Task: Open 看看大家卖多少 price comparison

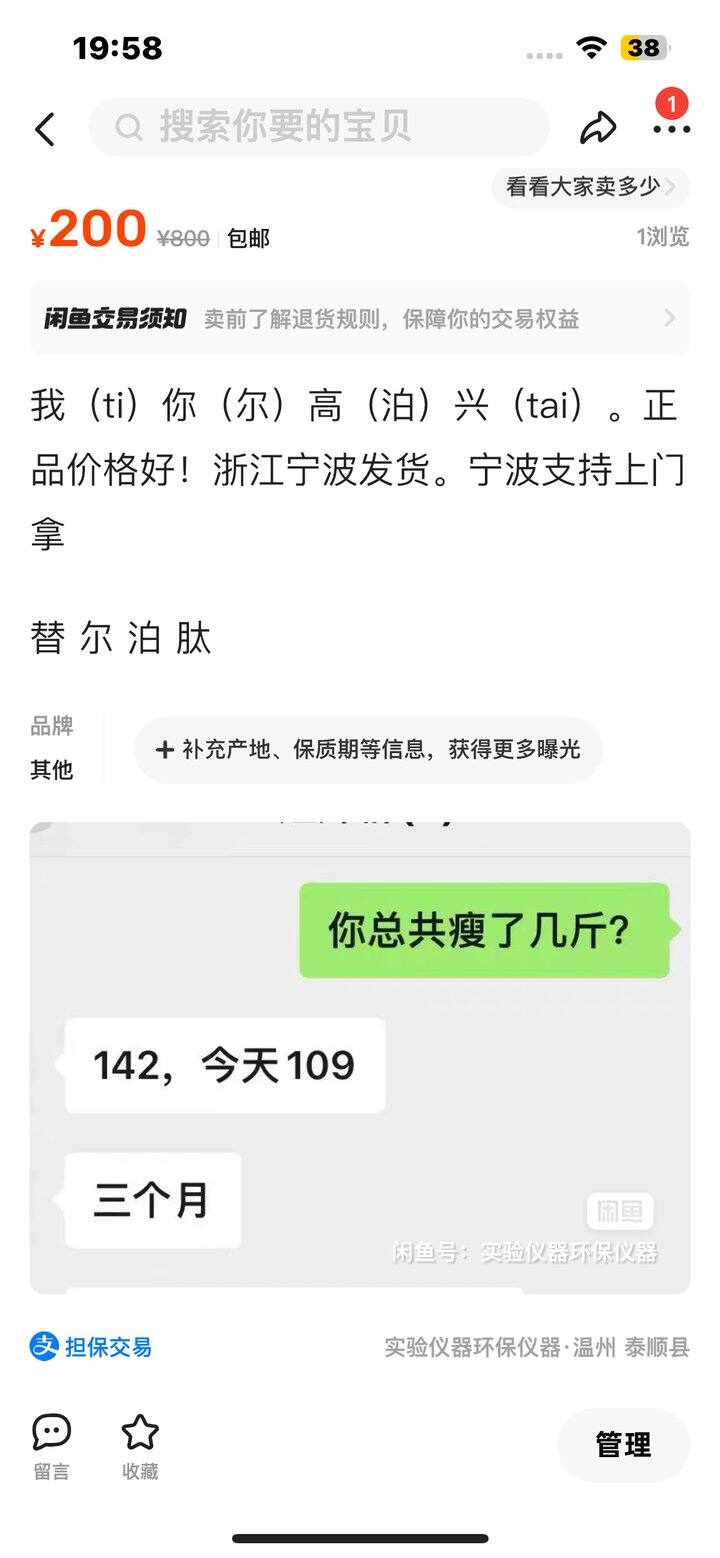Action: tap(590, 187)
